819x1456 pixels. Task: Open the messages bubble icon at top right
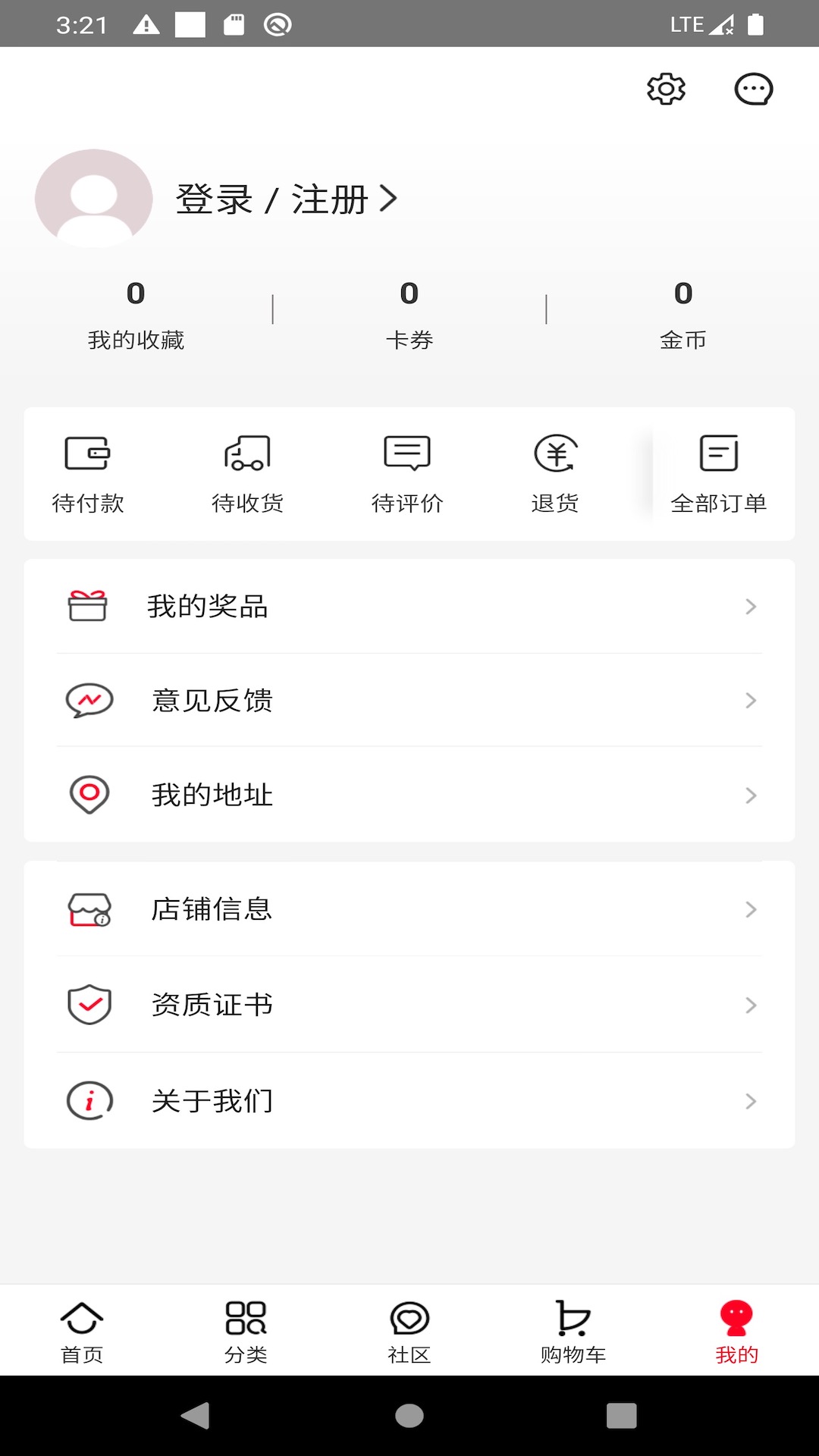point(753,89)
